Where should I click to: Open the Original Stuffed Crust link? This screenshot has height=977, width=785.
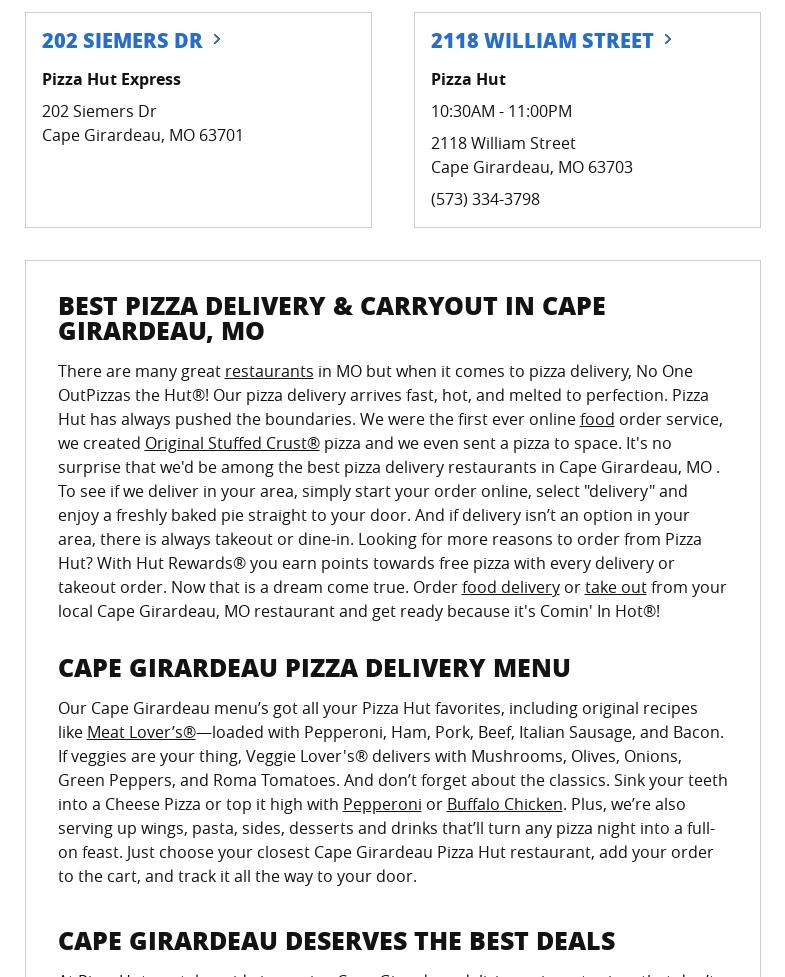pos(231,443)
